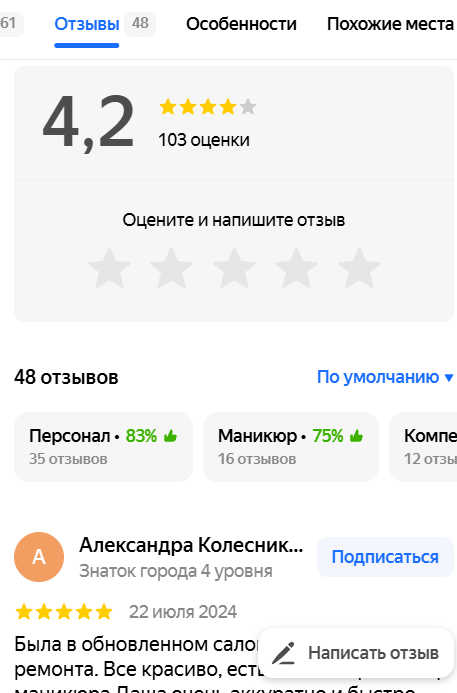
Task: Switch to Похожие места tab
Action: click(390, 24)
